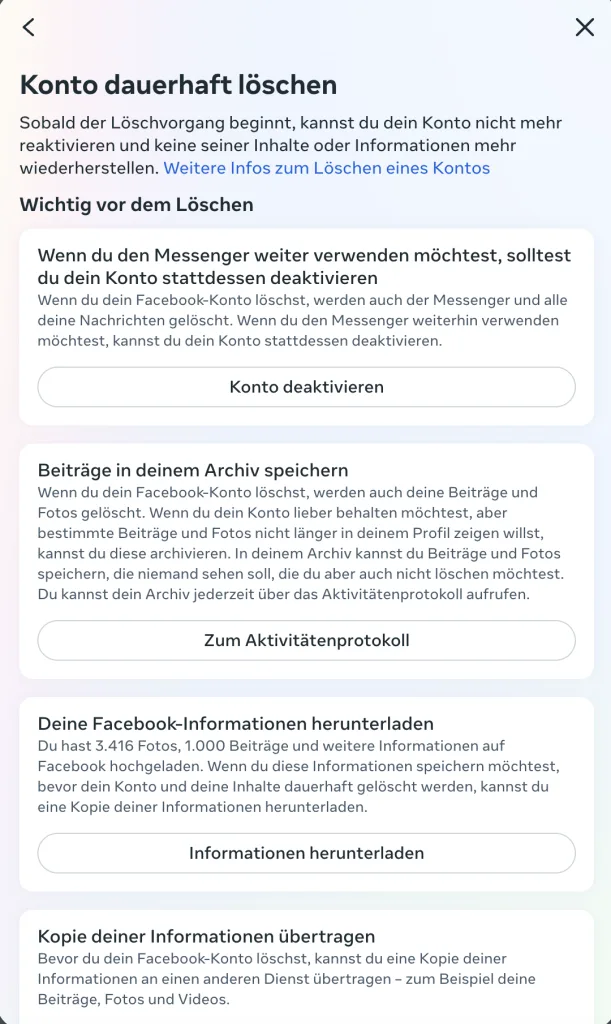Open Zum Aktivitätenprotokoll
The width and height of the screenshot is (611, 1024).
pyautogui.click(x=306, y=640)
